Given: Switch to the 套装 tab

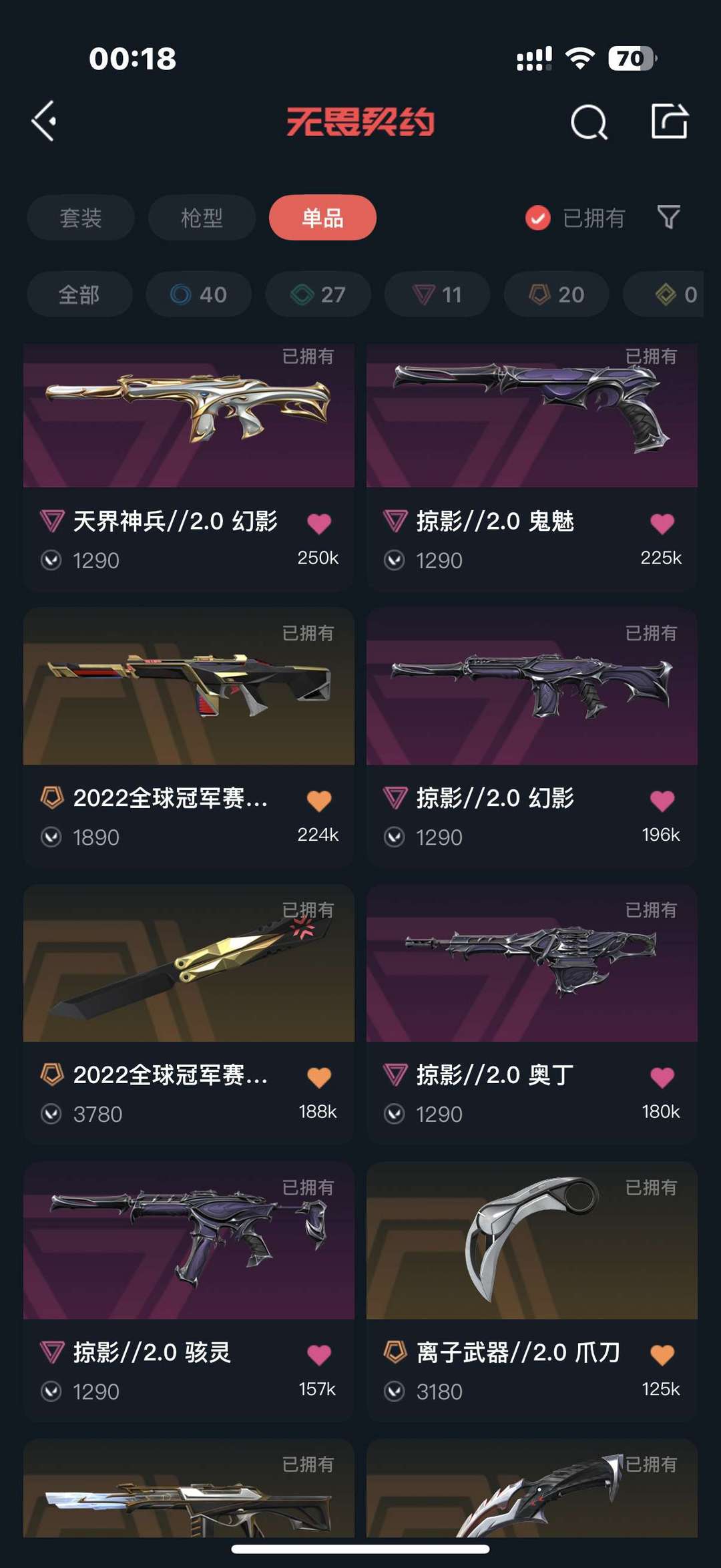Looking at the screenshot, I should tap(79, 218).
